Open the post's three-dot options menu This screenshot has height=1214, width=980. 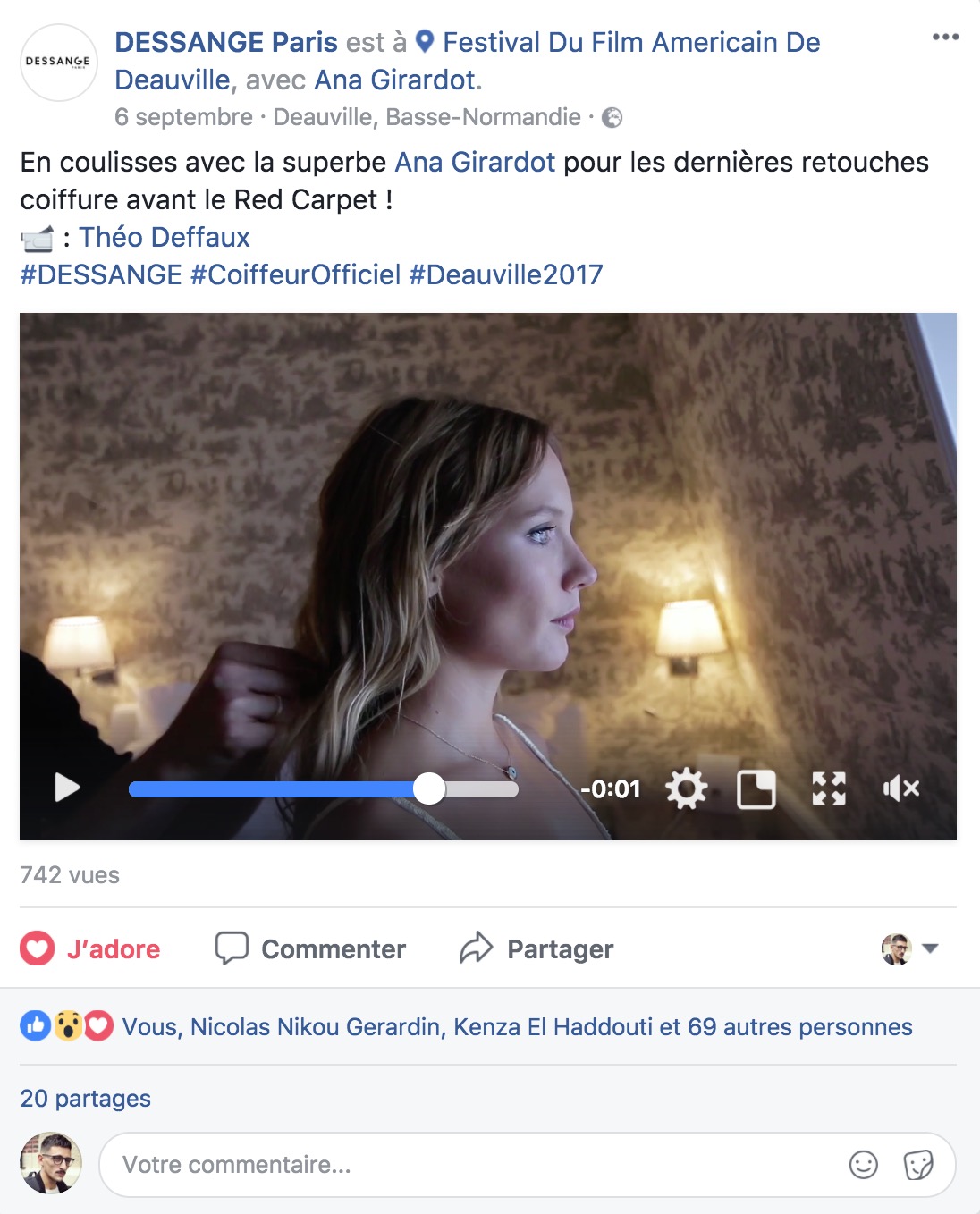pyautogui.click(x=945, y=38)
